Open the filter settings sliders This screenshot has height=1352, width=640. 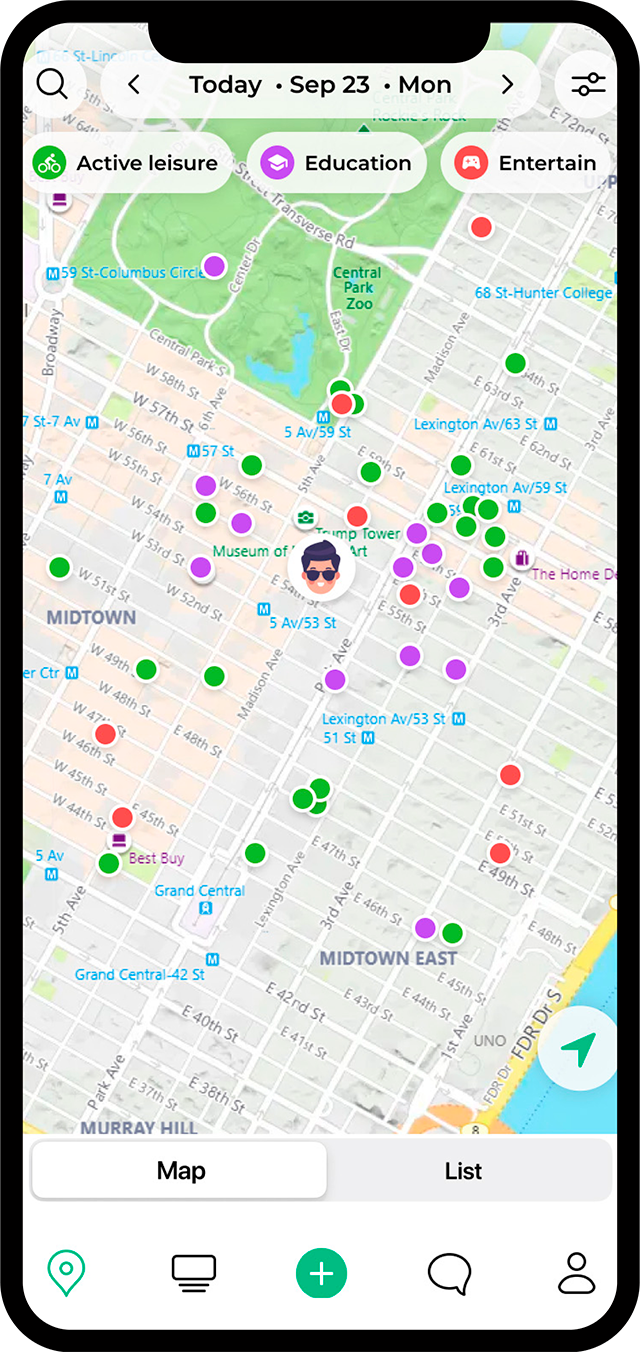pyautogui.click(x=588, y=85)
